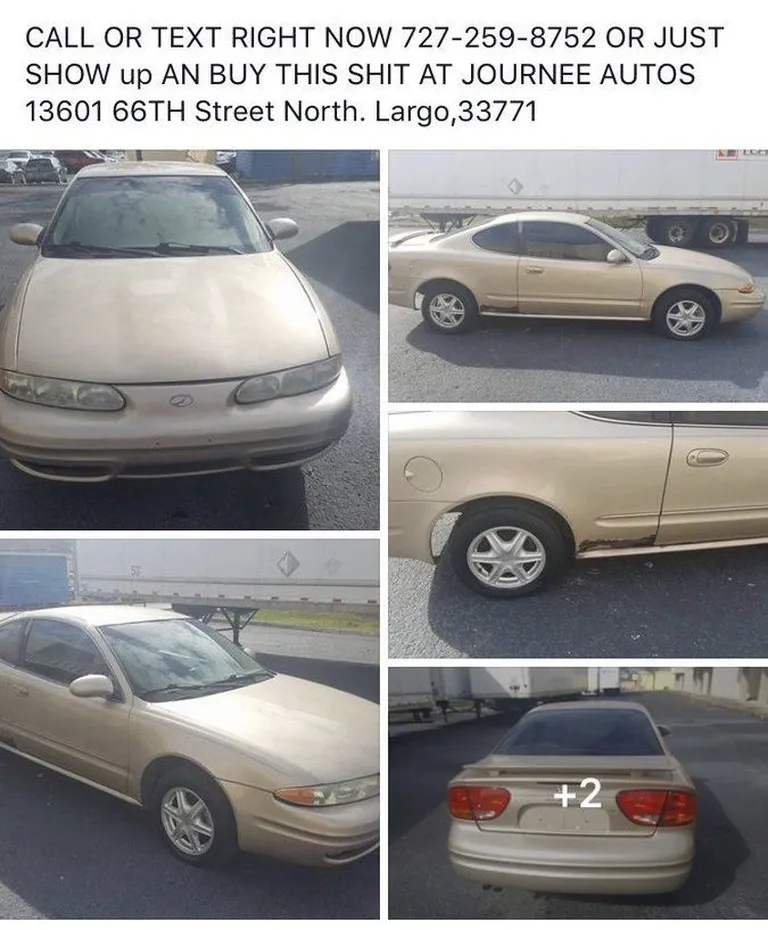The height and width of the screenshot is (930, 768).
Task: Open the close-up photo of the rusted rear wheel
Action: [578, 534]
